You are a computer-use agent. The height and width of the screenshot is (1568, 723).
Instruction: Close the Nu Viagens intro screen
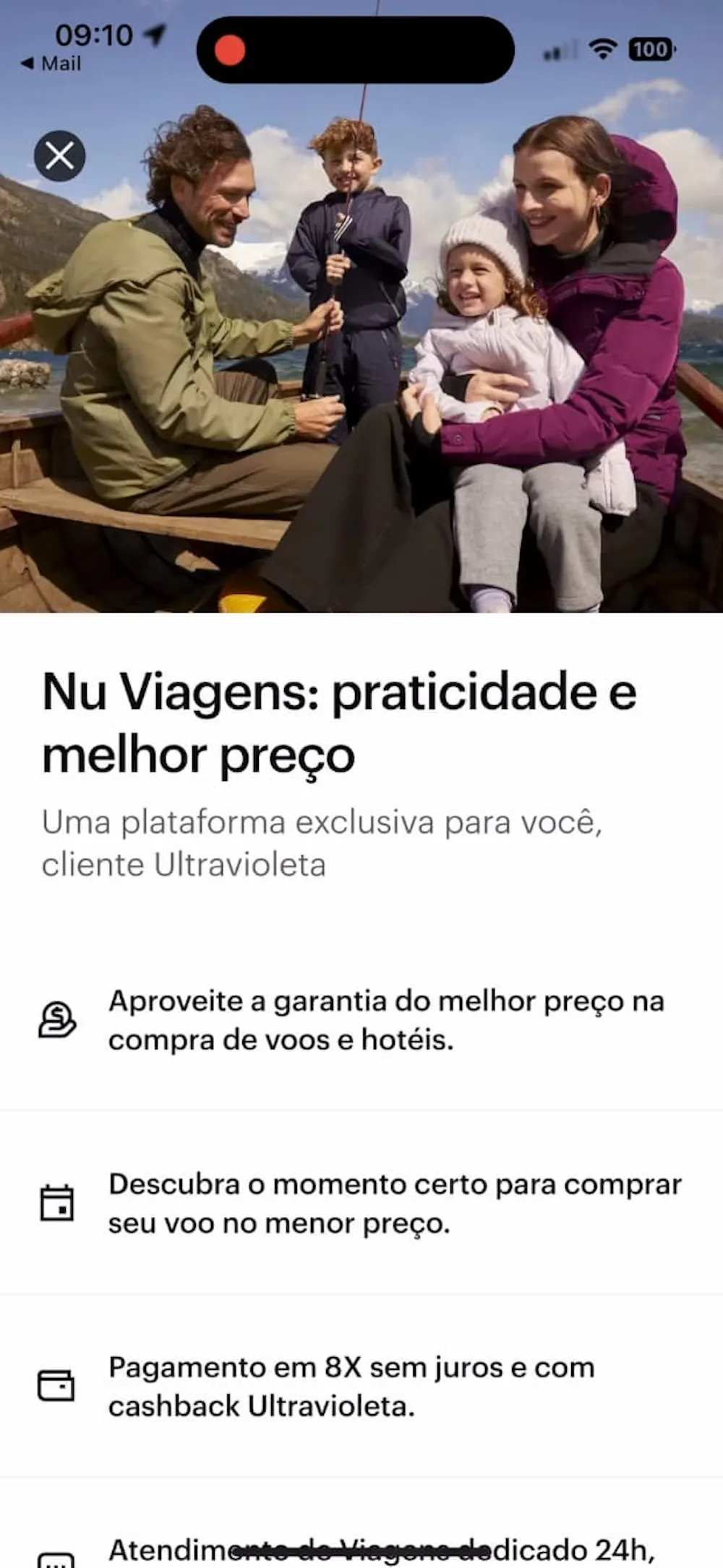pos(59,155)
